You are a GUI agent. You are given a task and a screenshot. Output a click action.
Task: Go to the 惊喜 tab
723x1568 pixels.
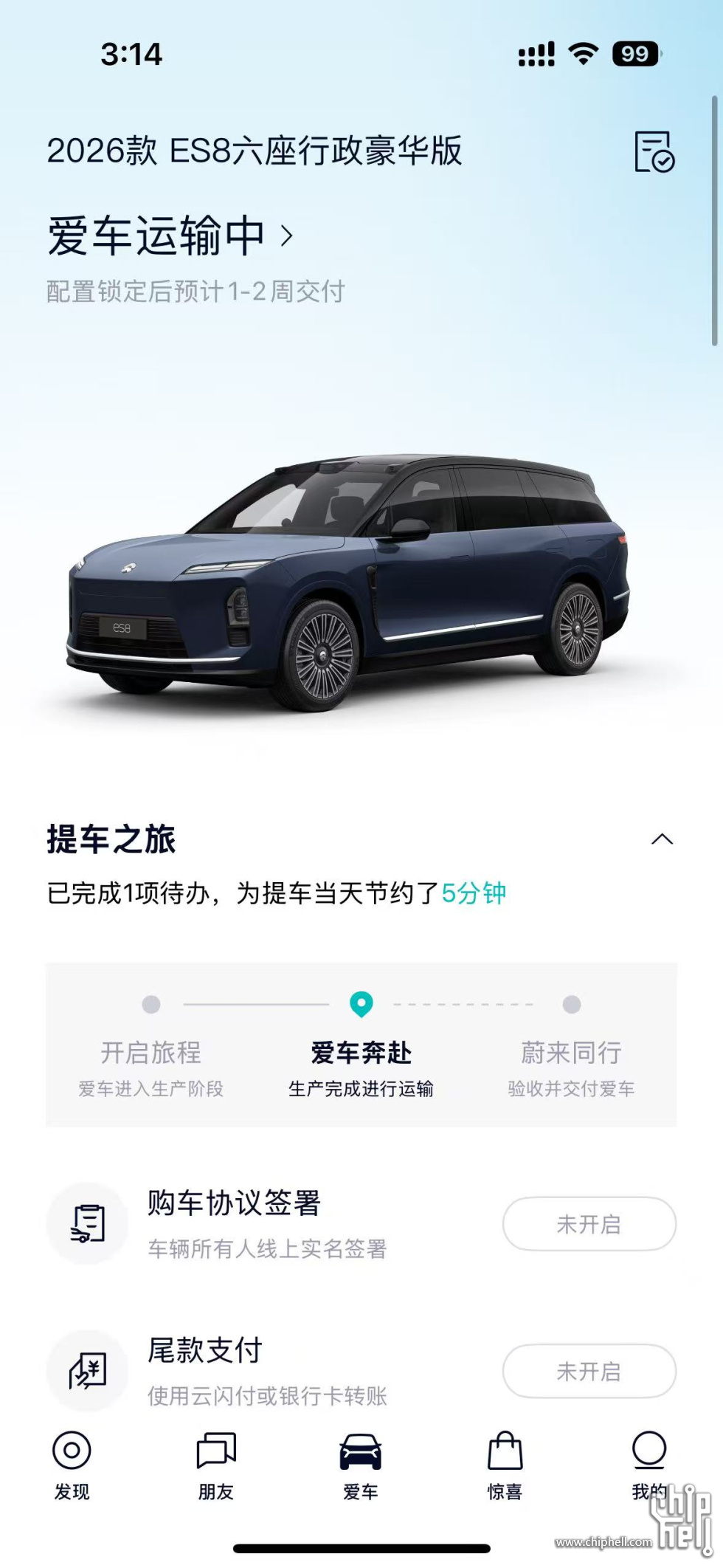pyautogui.click(x=505, y=1465)
